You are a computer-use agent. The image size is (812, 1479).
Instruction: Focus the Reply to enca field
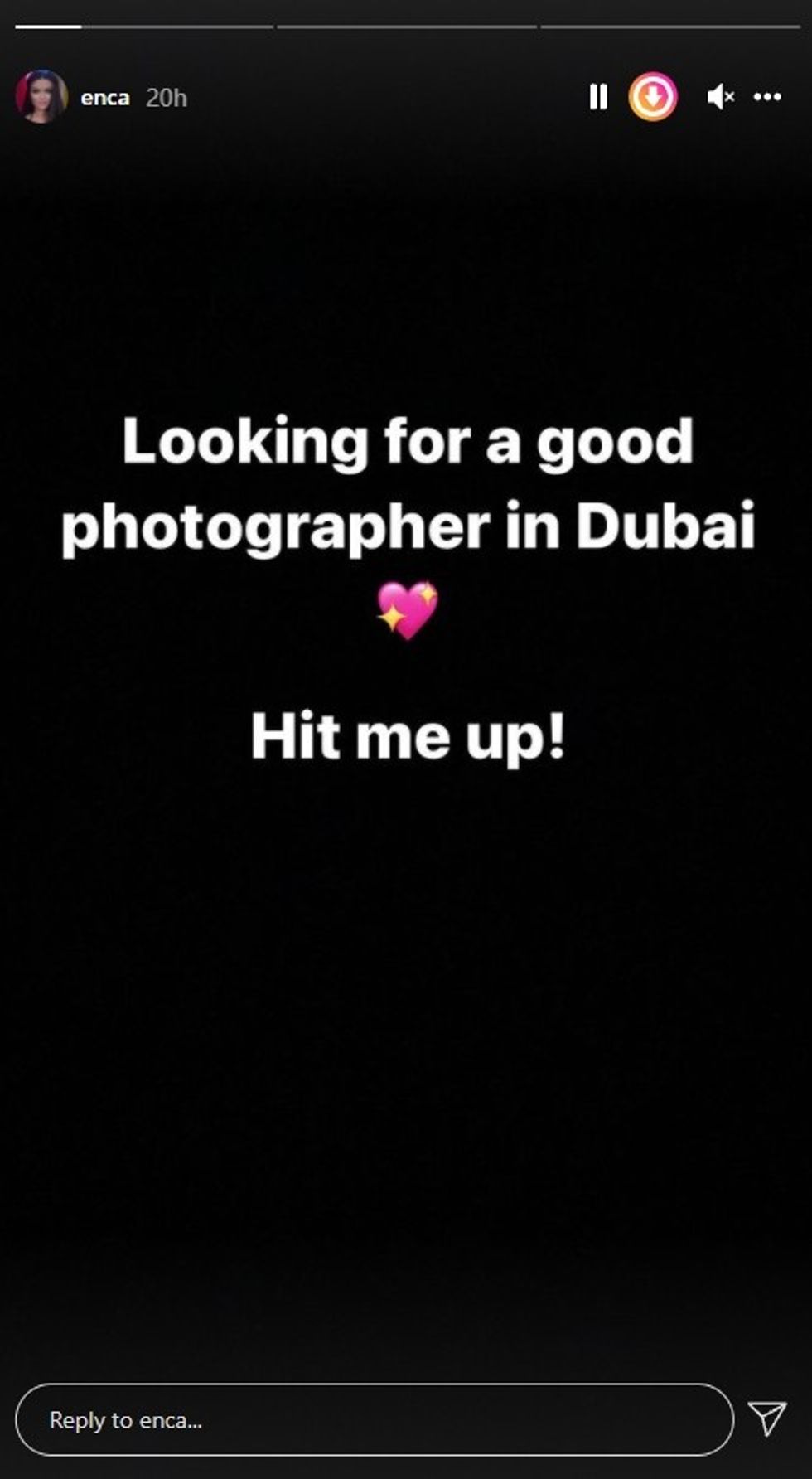click(374, 1420)
